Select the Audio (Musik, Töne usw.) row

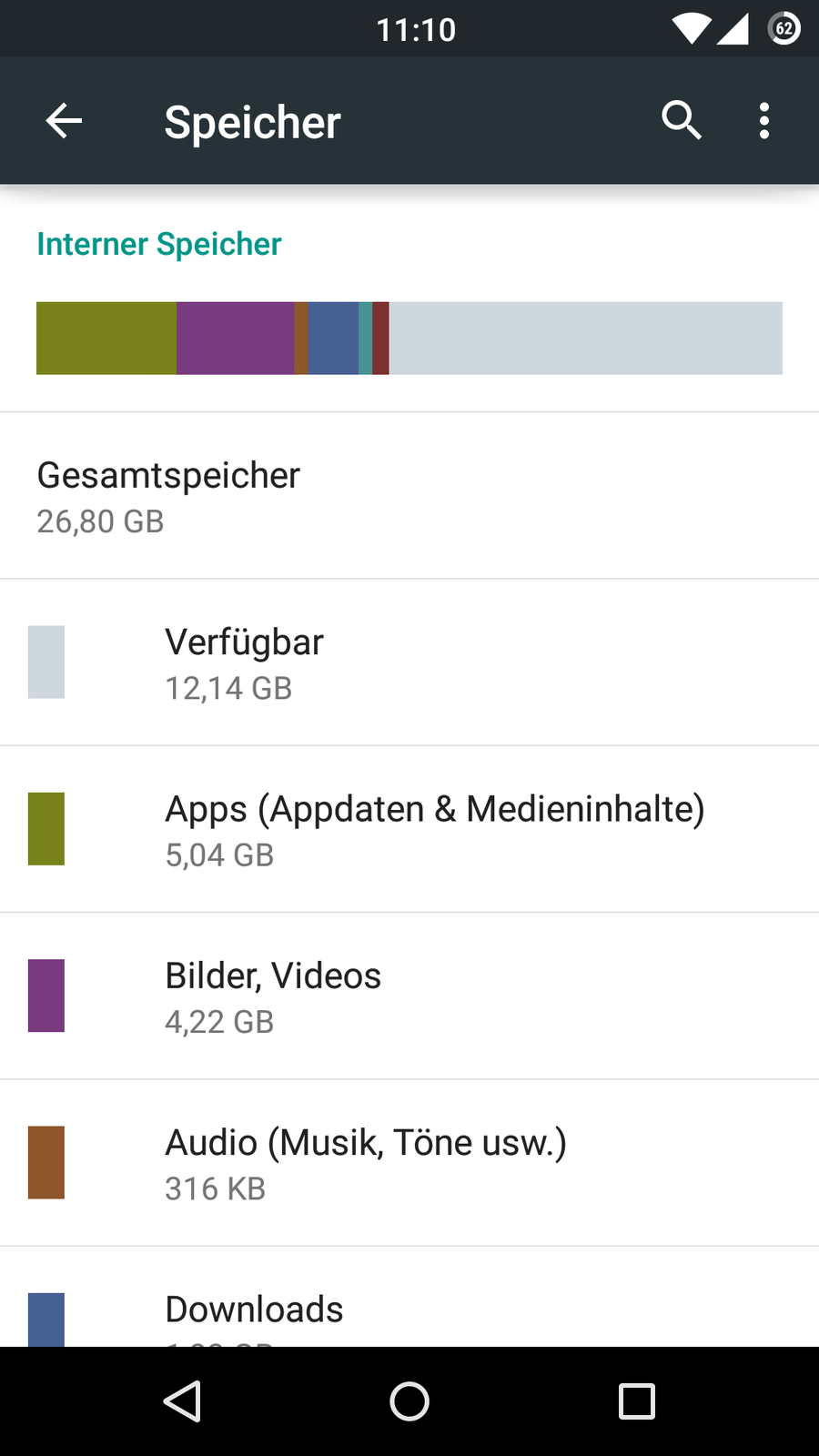coord(409,1163)
